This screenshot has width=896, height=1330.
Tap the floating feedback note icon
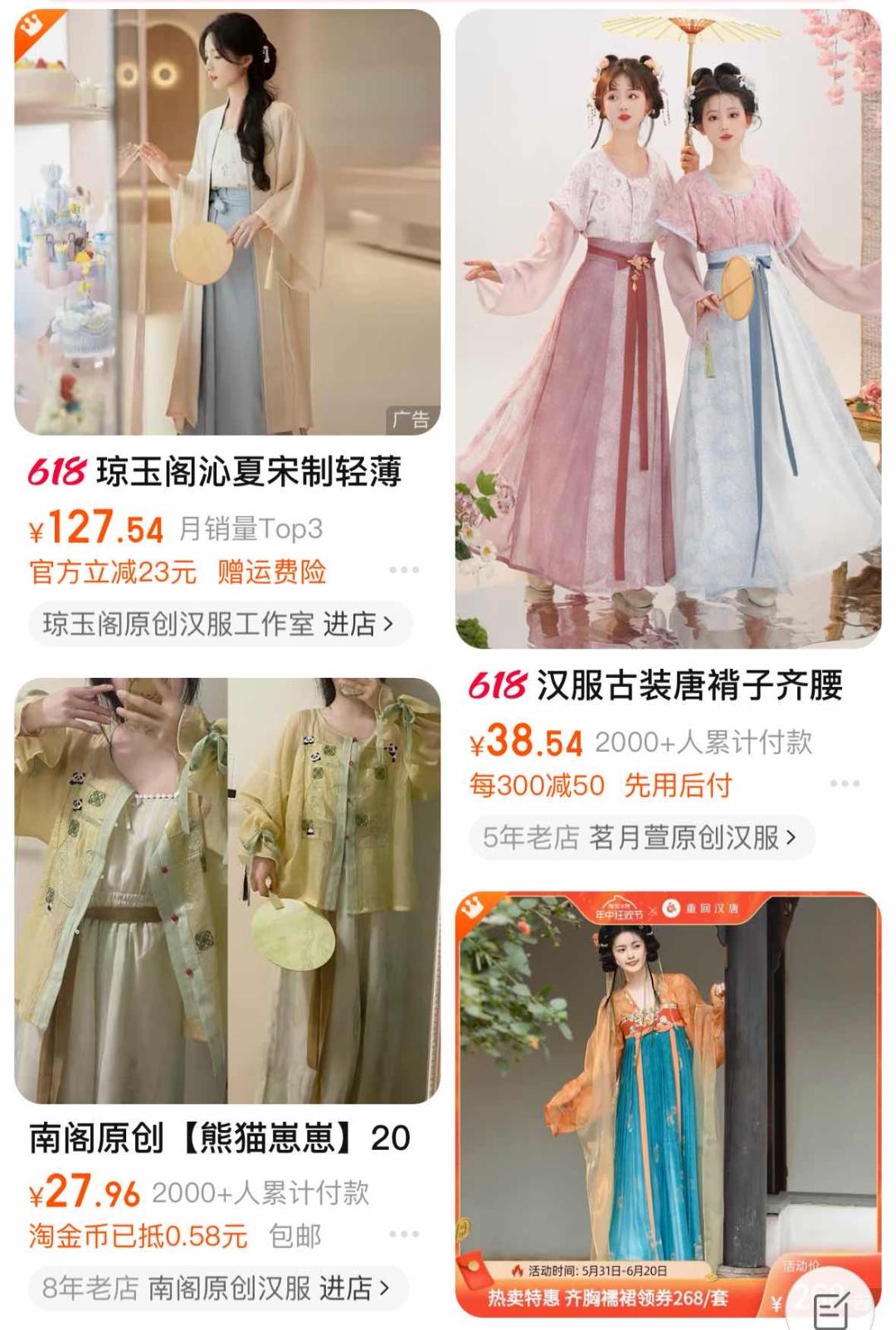(x=831, y=1308)
